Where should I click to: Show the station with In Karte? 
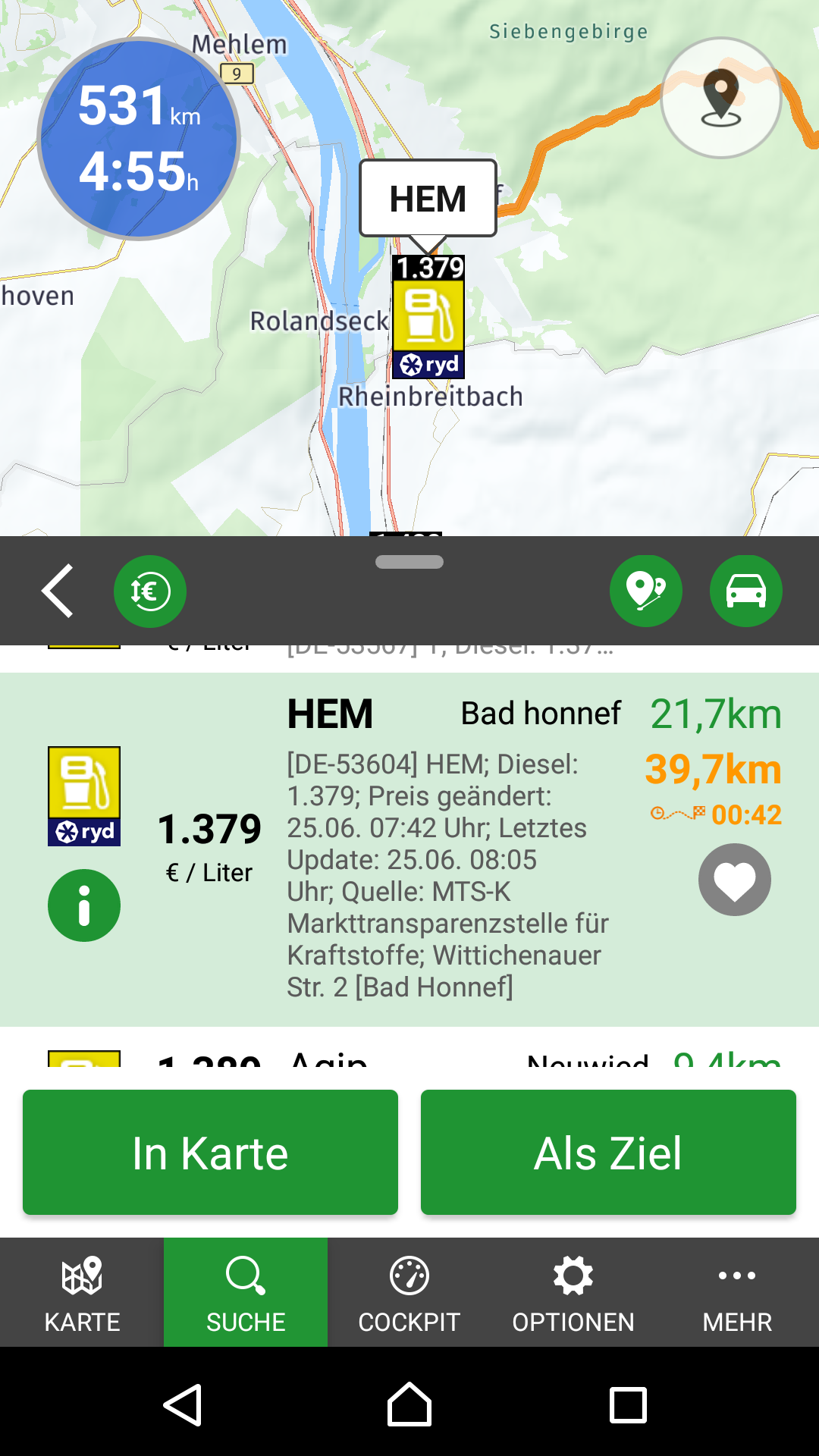[x=210, y=1152]
